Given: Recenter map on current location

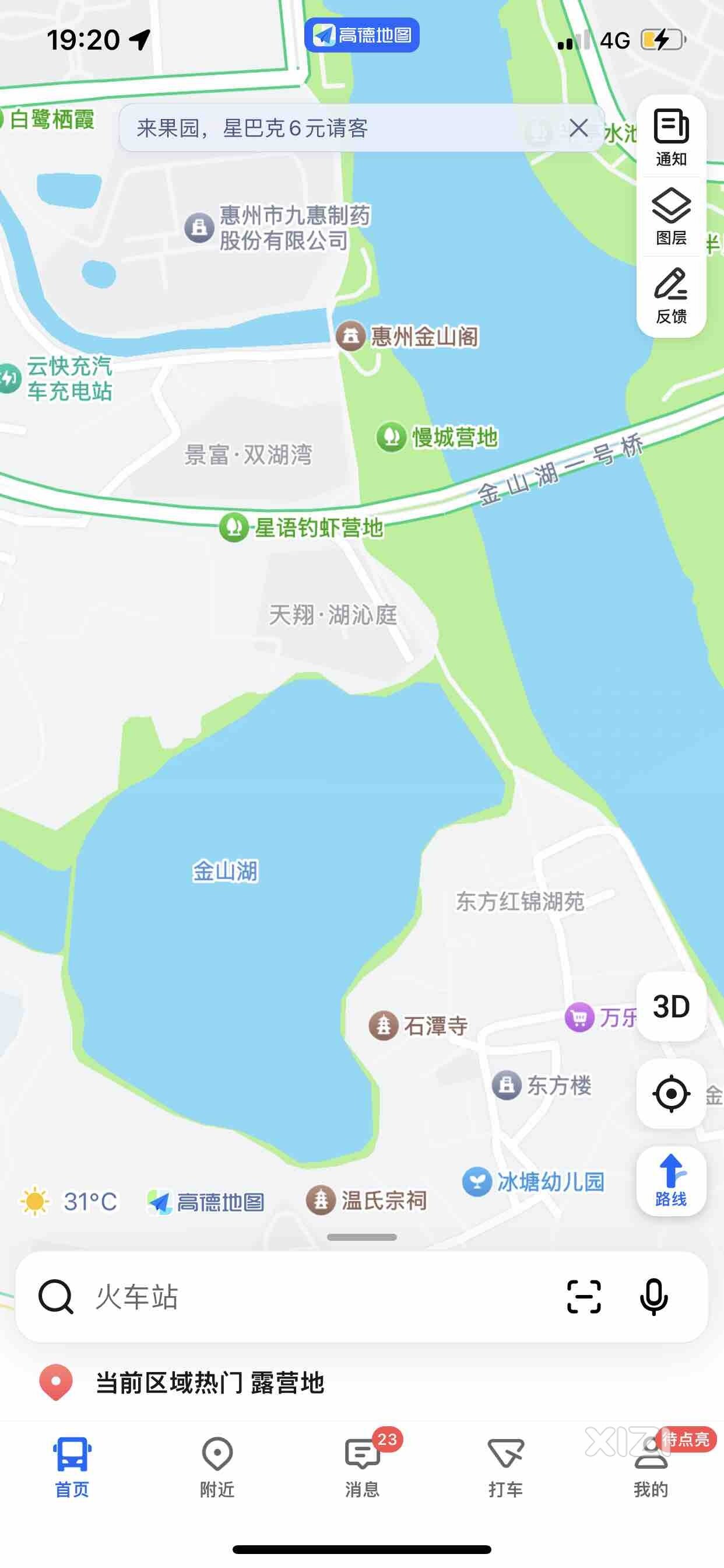Looking at the screenshot, I should point(671,1093).
